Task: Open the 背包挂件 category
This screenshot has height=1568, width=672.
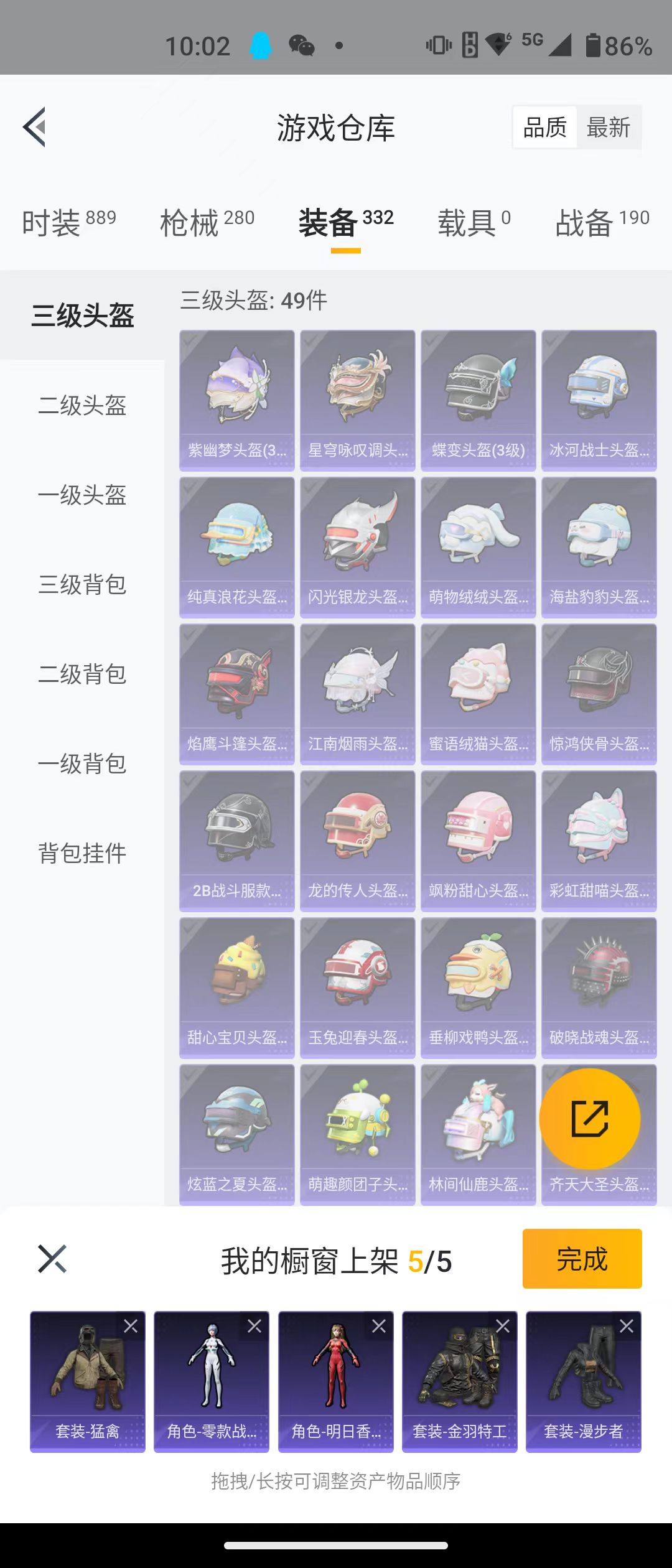Action: click(82, 853)
